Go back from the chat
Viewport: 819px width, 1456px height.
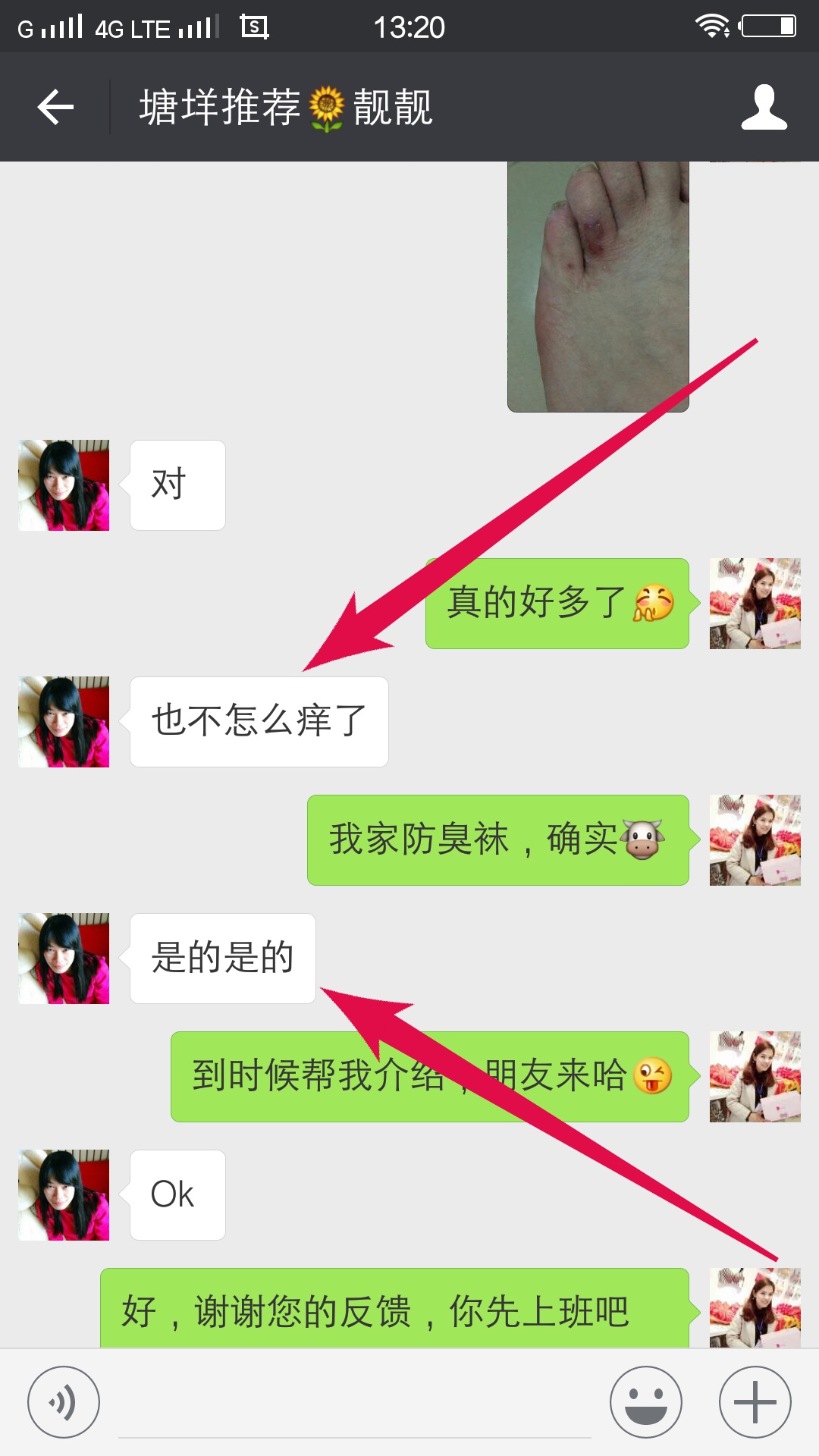click(x=55, y=107)
